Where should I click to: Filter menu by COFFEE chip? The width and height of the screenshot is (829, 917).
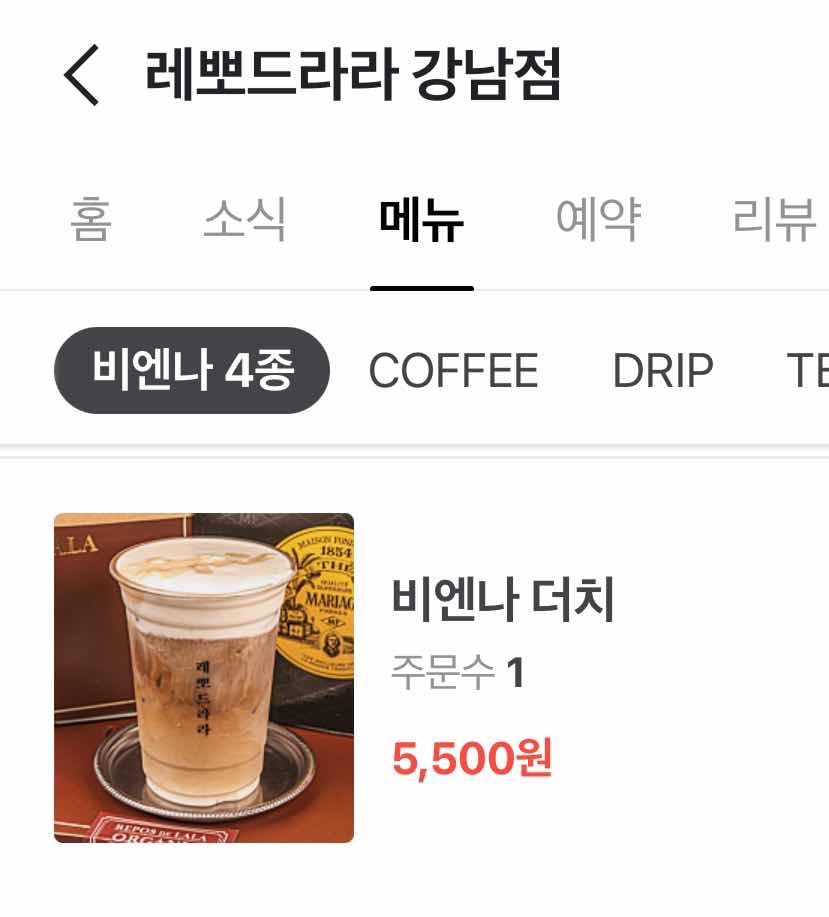[x=453, y=371]
